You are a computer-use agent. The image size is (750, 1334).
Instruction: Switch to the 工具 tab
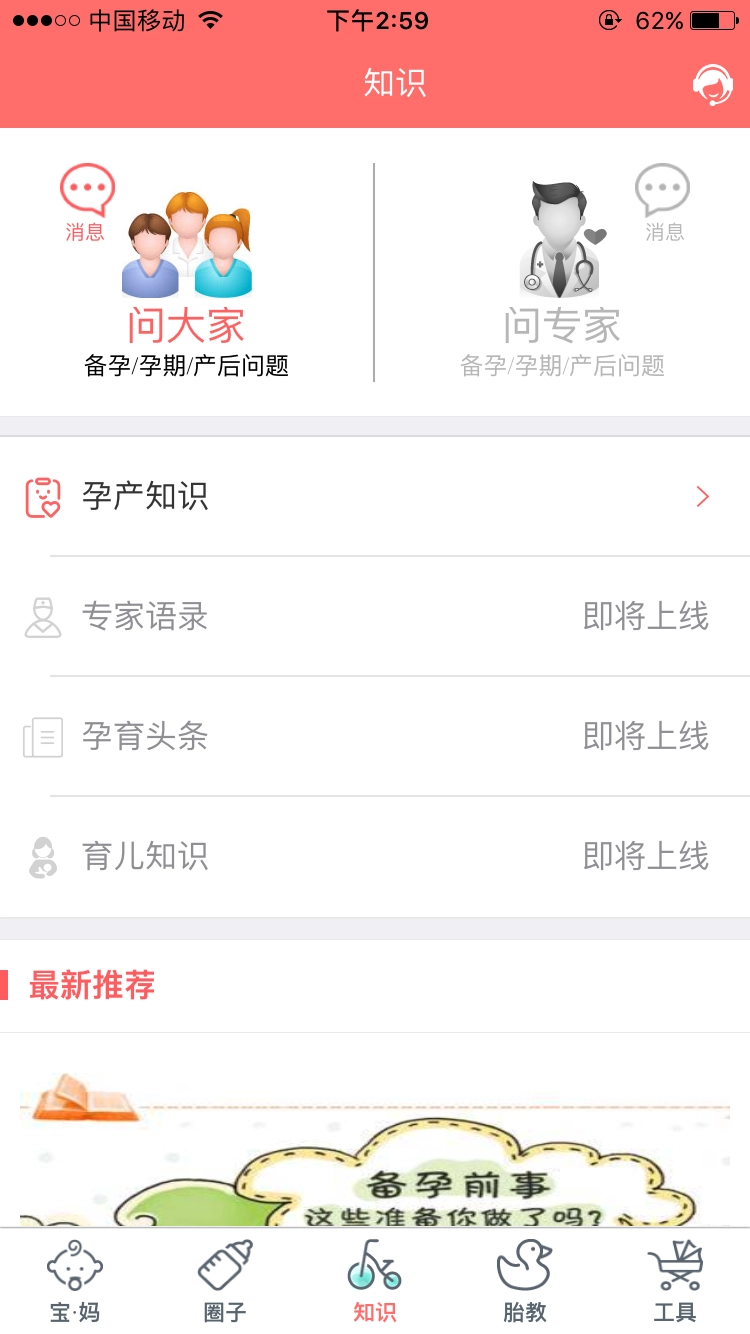pos(675,1281)
